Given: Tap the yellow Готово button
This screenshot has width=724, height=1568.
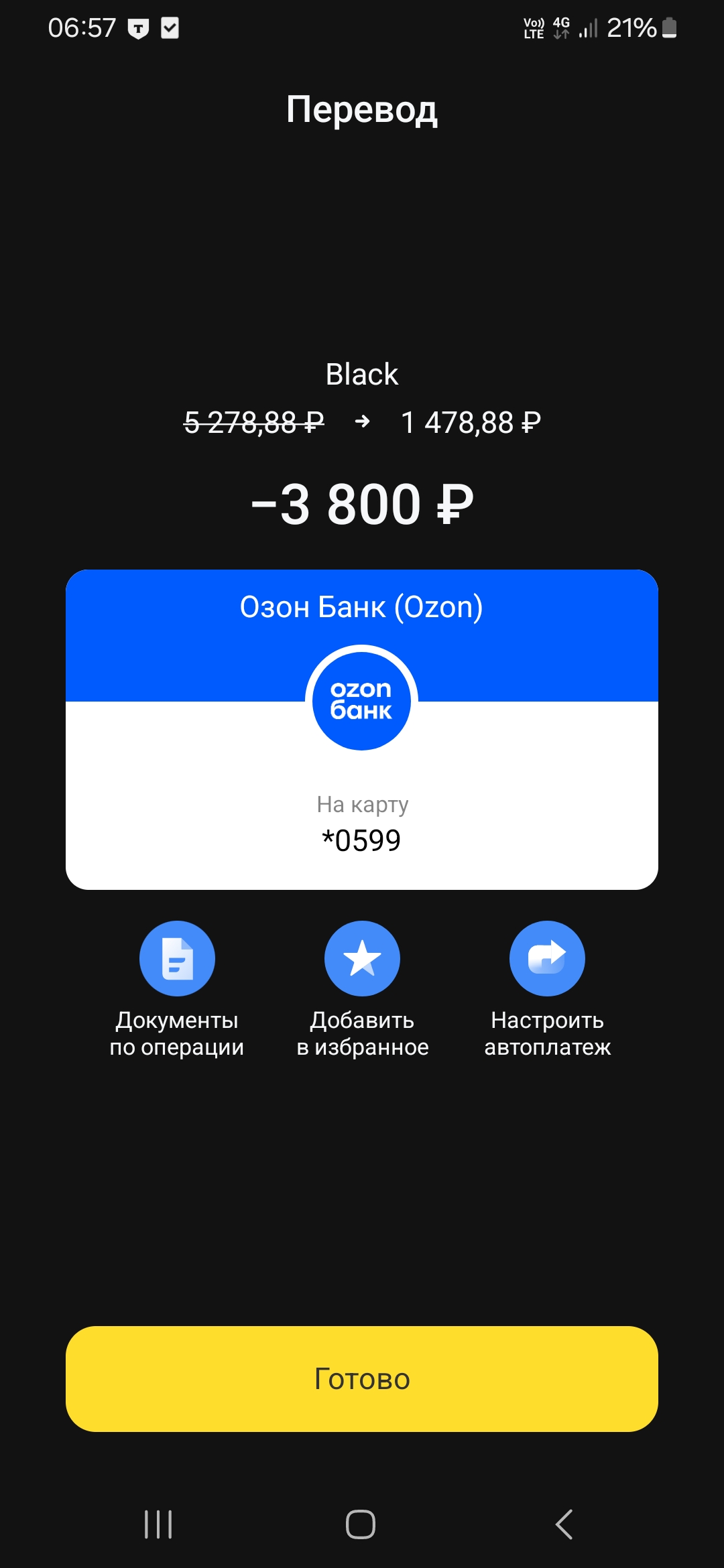Looking at the screenshot, I should (x=362, y=1379).
